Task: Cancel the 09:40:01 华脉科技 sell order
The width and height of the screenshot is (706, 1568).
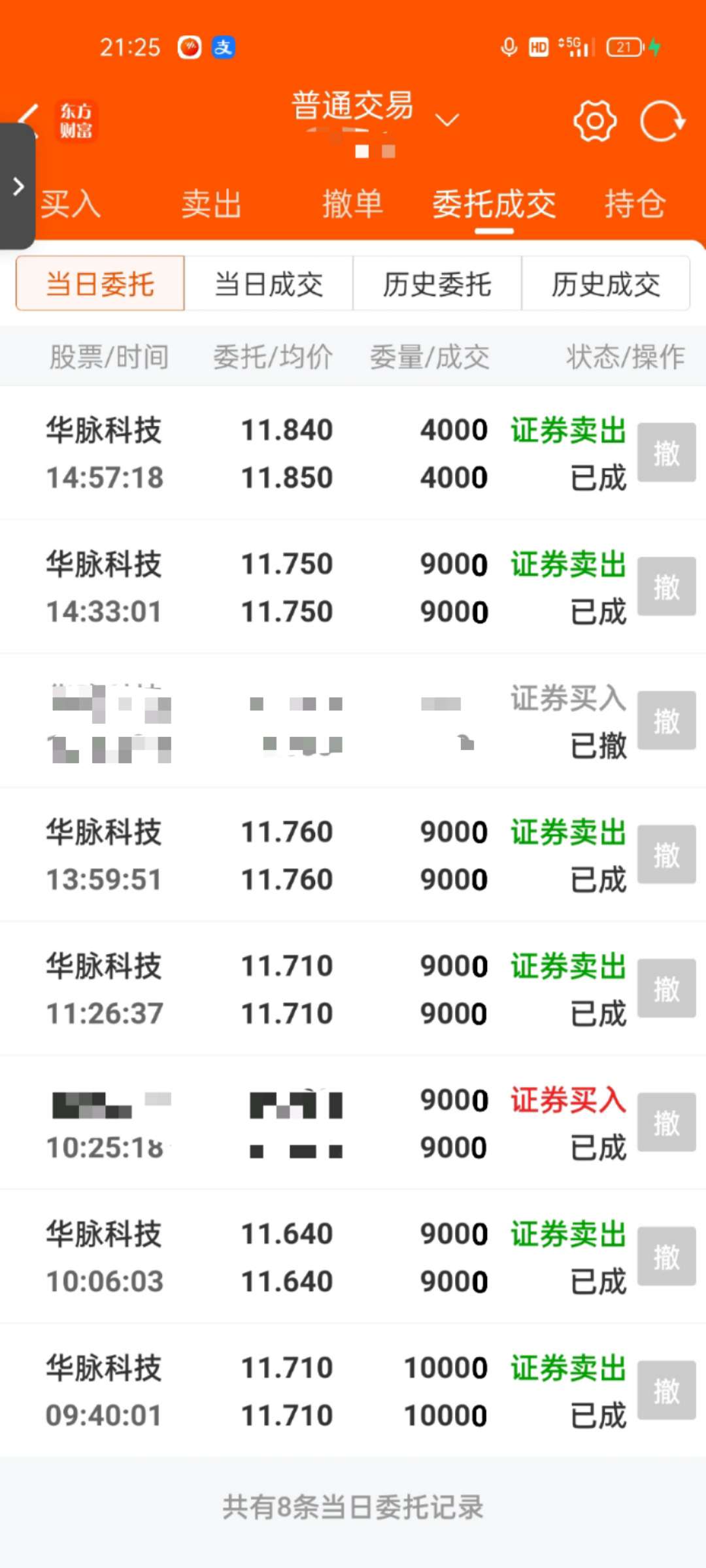Action: pos(666,1390)
